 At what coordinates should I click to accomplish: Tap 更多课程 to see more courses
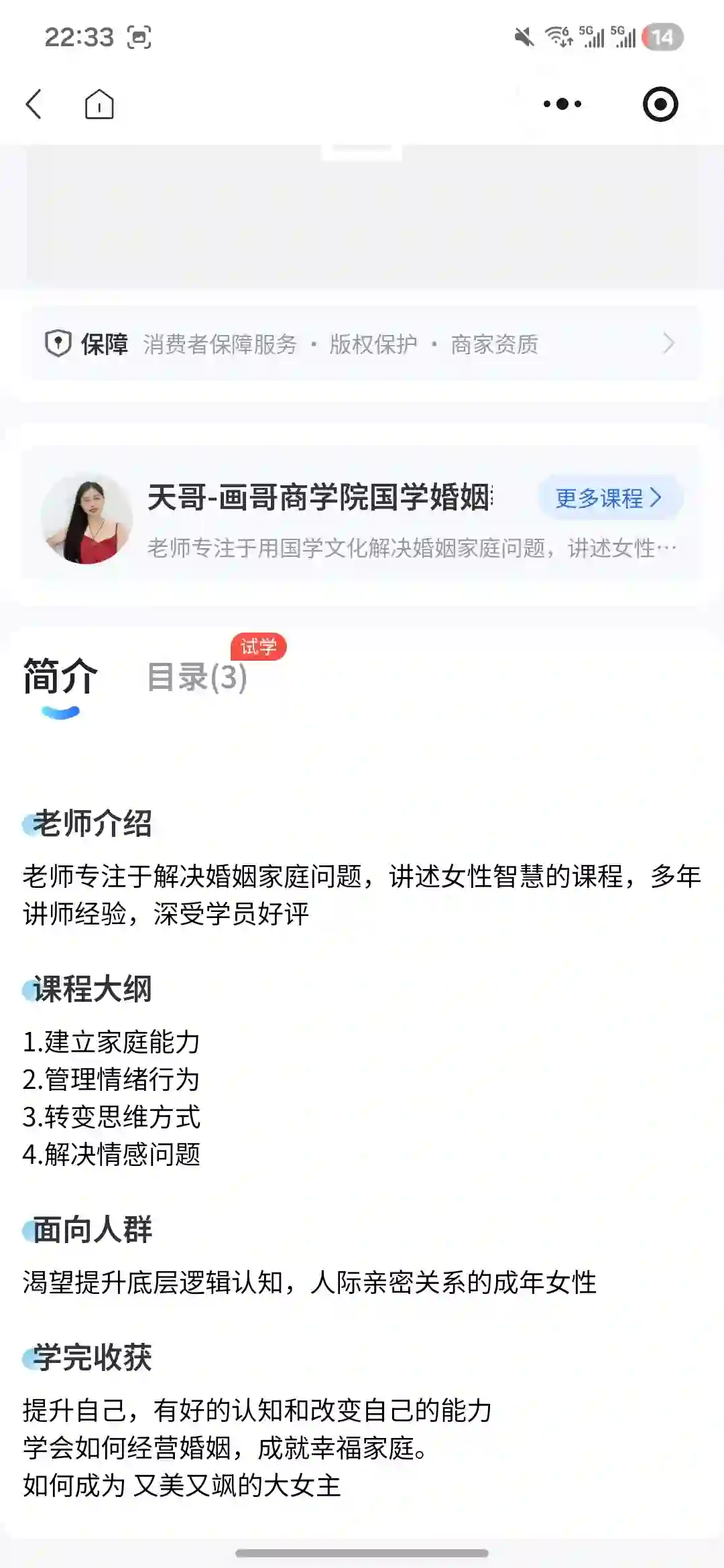point(610,498)
